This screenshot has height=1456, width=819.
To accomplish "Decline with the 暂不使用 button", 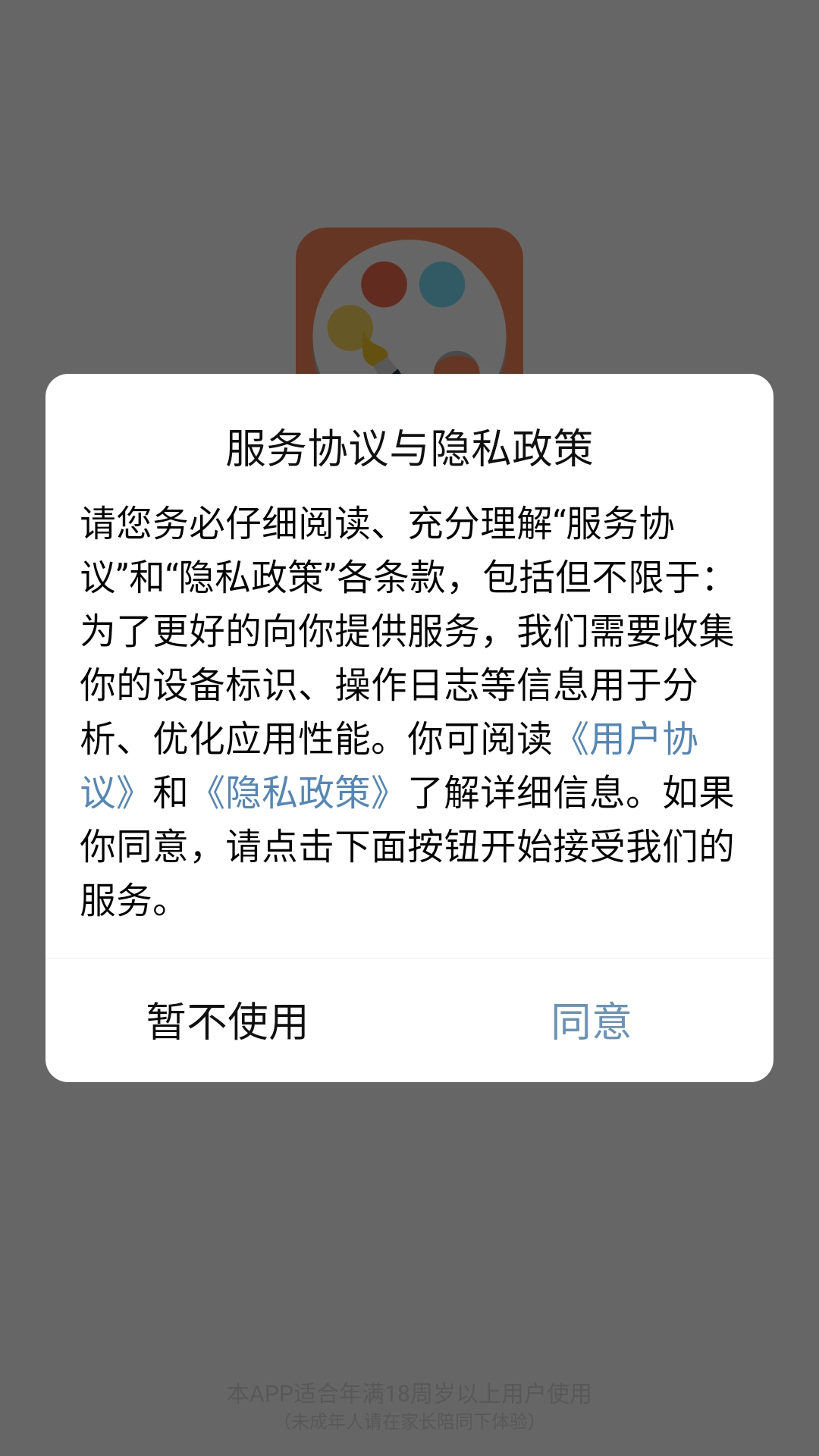I will tap(227, 1021).
